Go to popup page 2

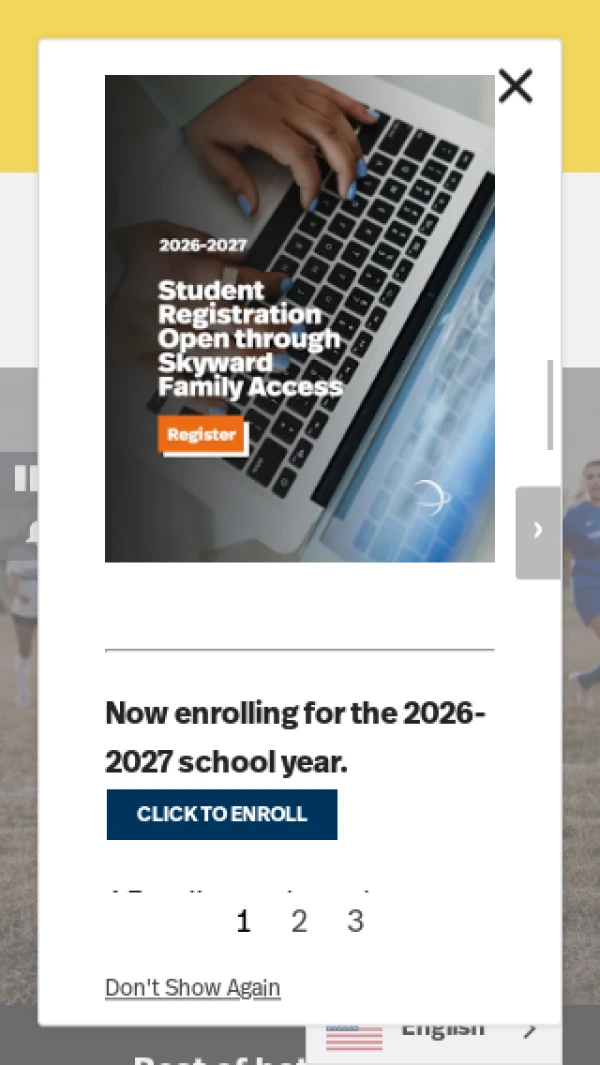(x=299, y=921)
